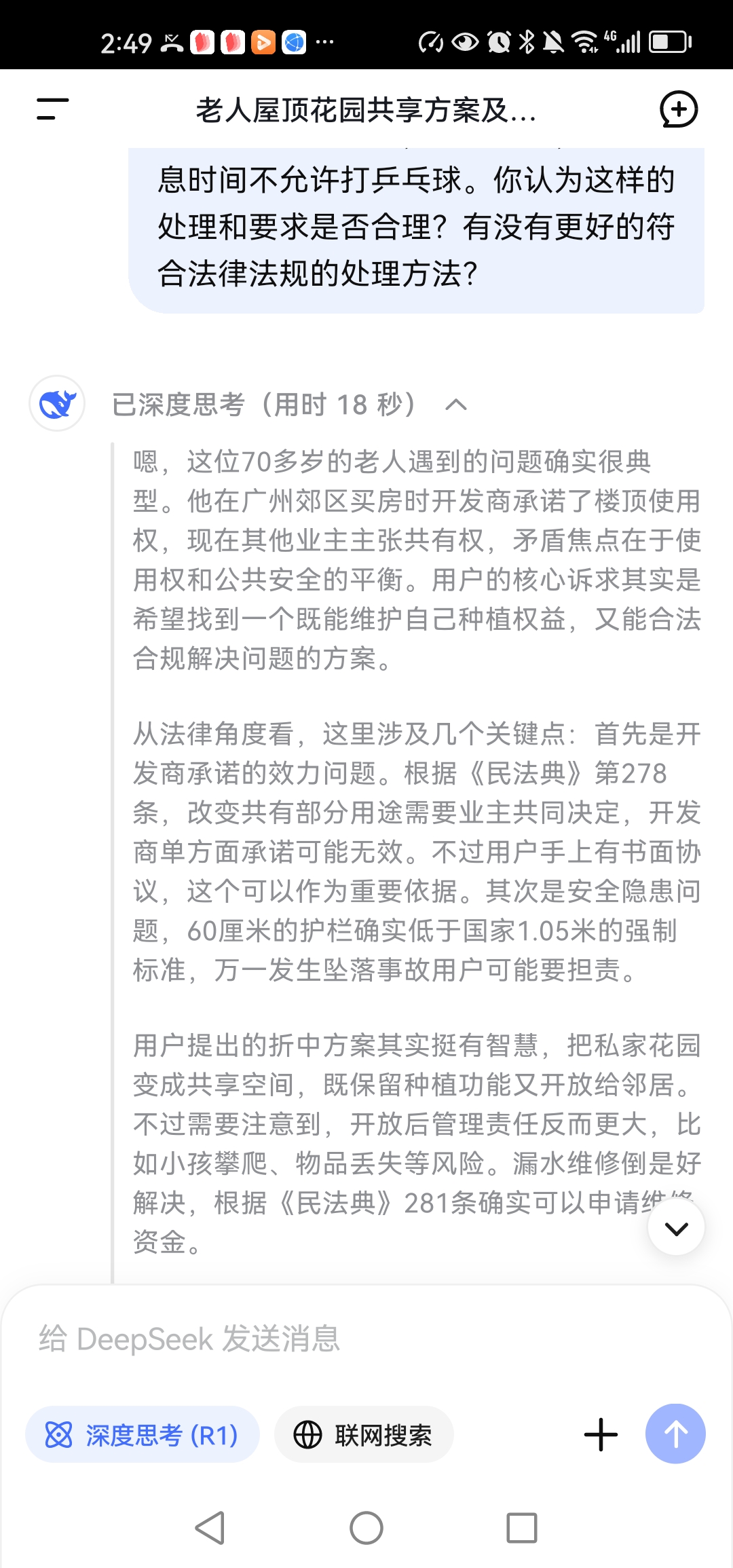Toggle 深度思考 (R1) mode
This screenshot has height=1568, width=733.
tap(143, 1435)
